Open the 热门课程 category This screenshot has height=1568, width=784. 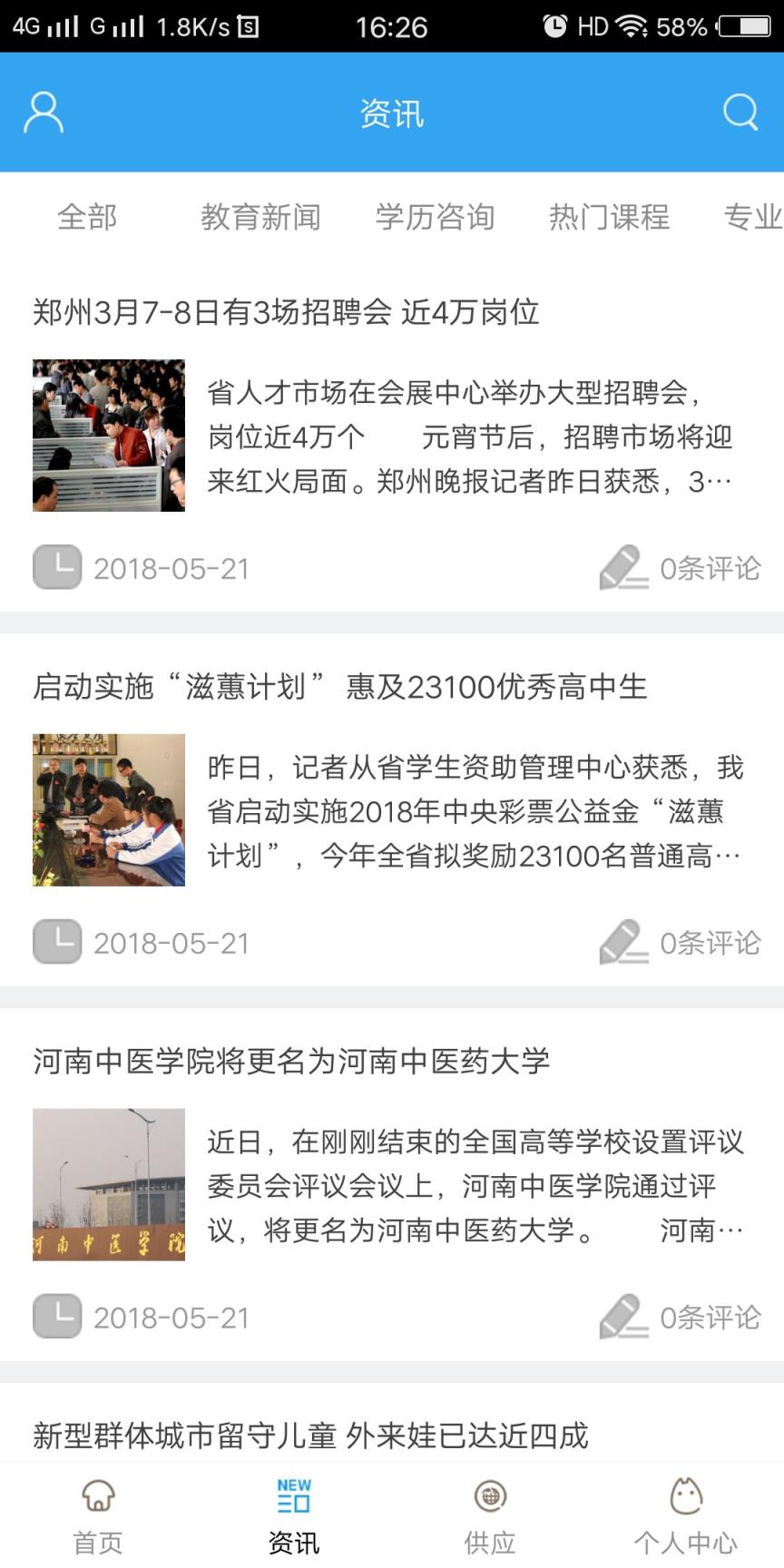click(610, 218)
